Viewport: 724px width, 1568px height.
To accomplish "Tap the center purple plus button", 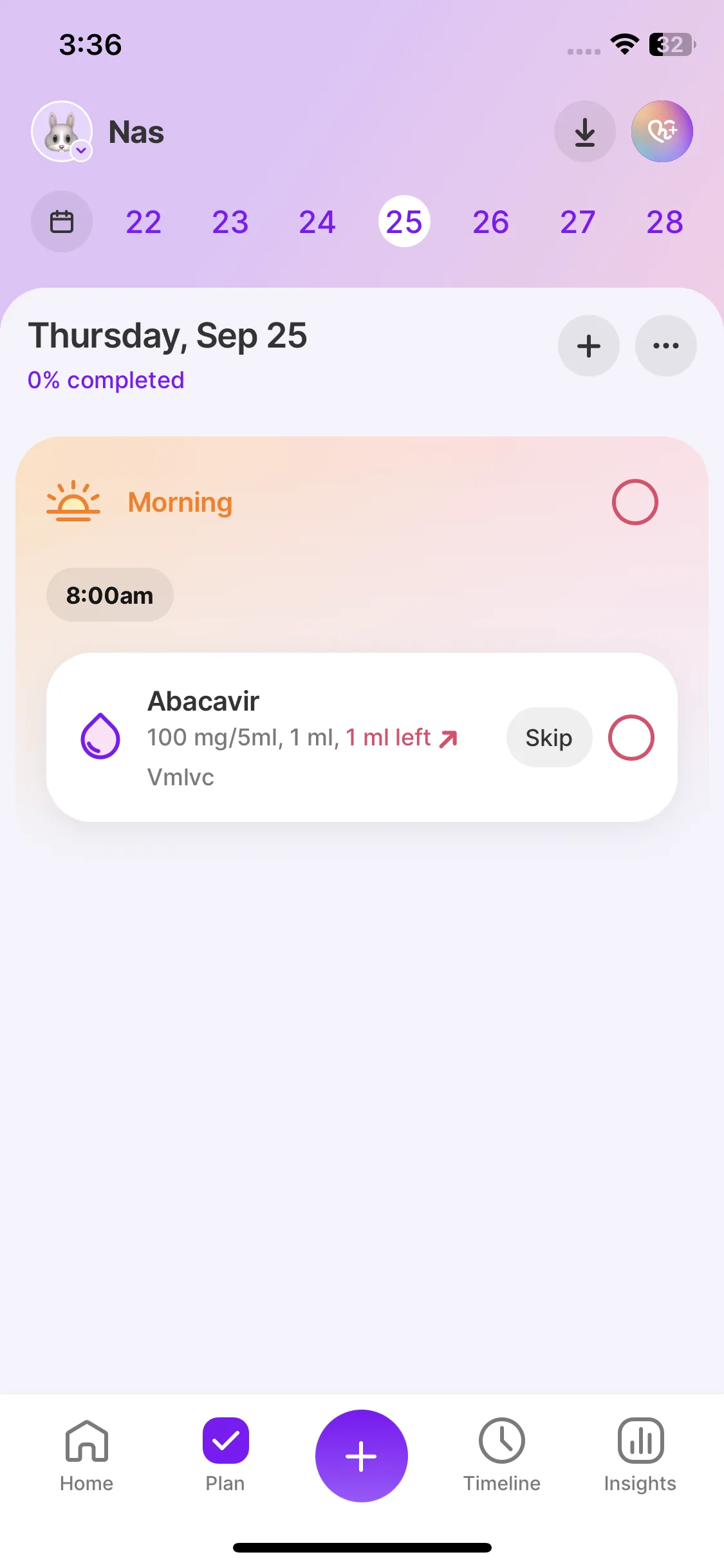I will pos(362,1456).
